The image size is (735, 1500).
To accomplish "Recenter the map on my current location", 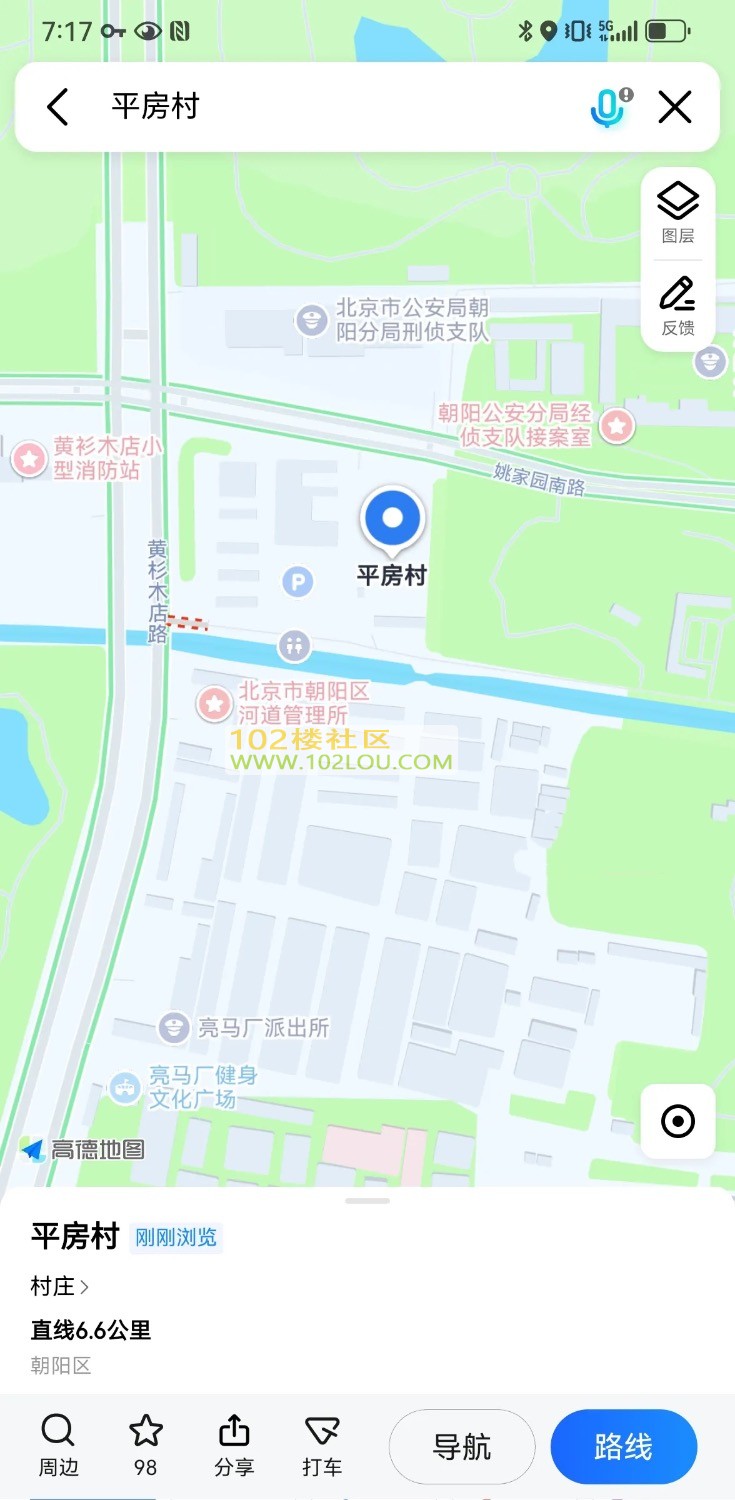I will tap(678, 1121).
